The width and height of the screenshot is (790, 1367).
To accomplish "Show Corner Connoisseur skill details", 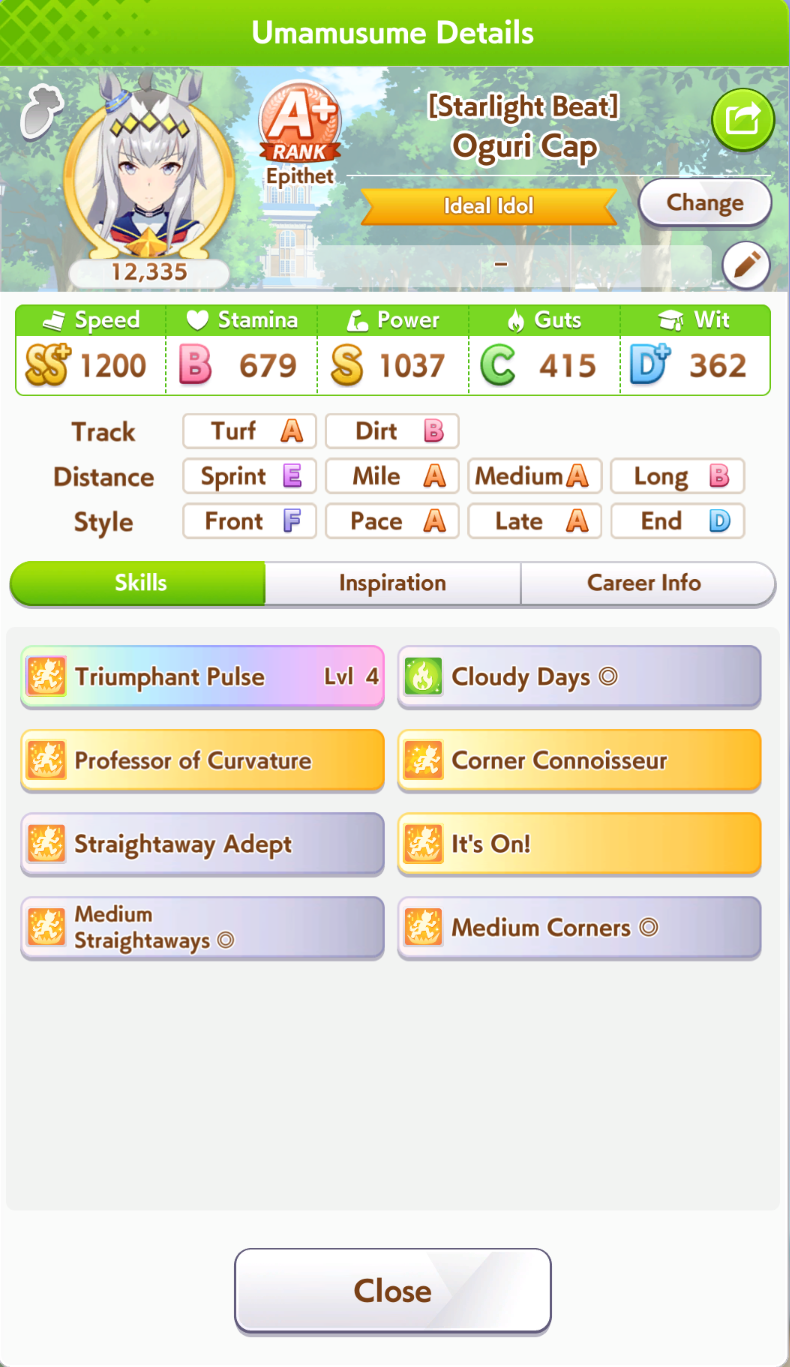I will coord(579,761).
